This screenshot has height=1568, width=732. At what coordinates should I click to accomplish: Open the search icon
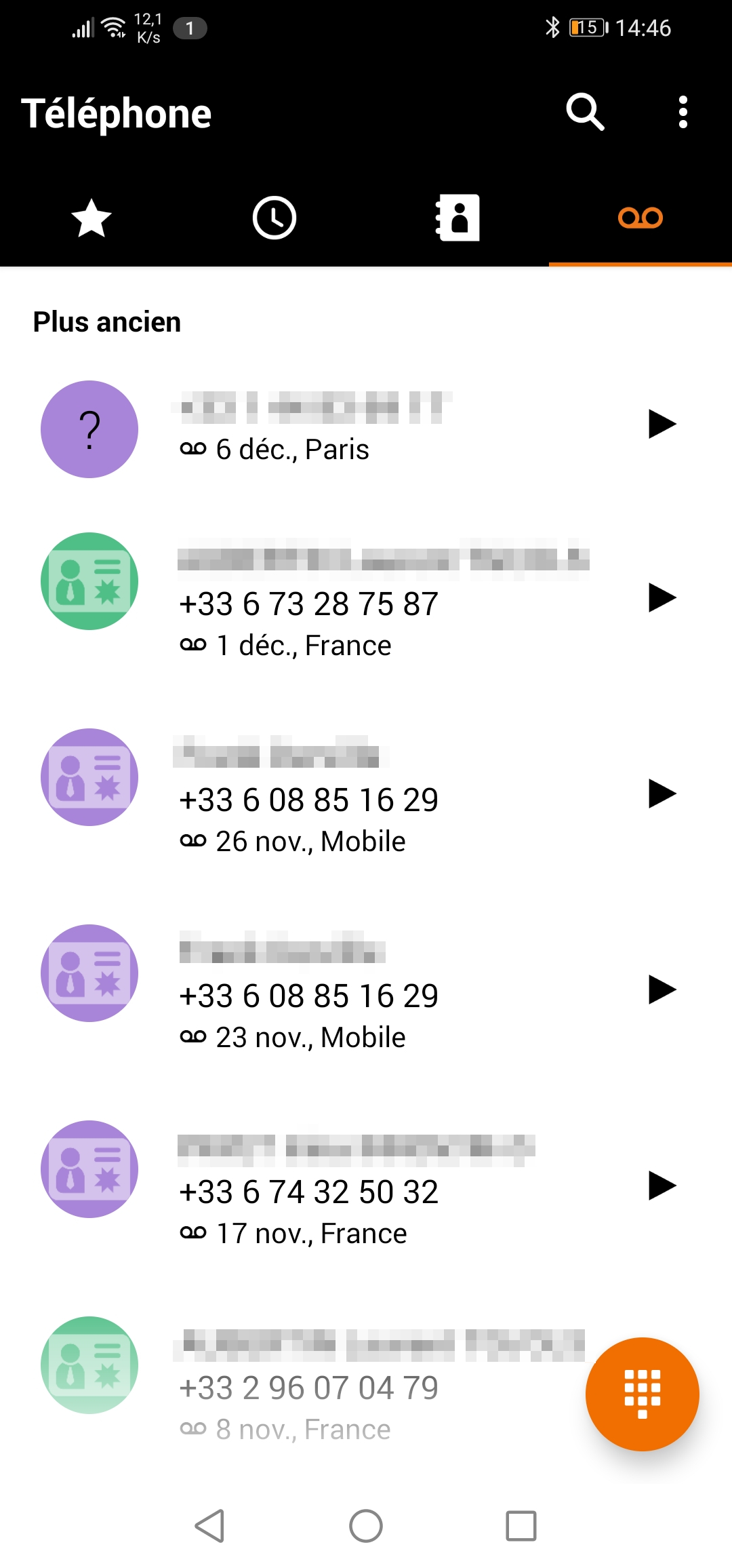coord(585,112)
